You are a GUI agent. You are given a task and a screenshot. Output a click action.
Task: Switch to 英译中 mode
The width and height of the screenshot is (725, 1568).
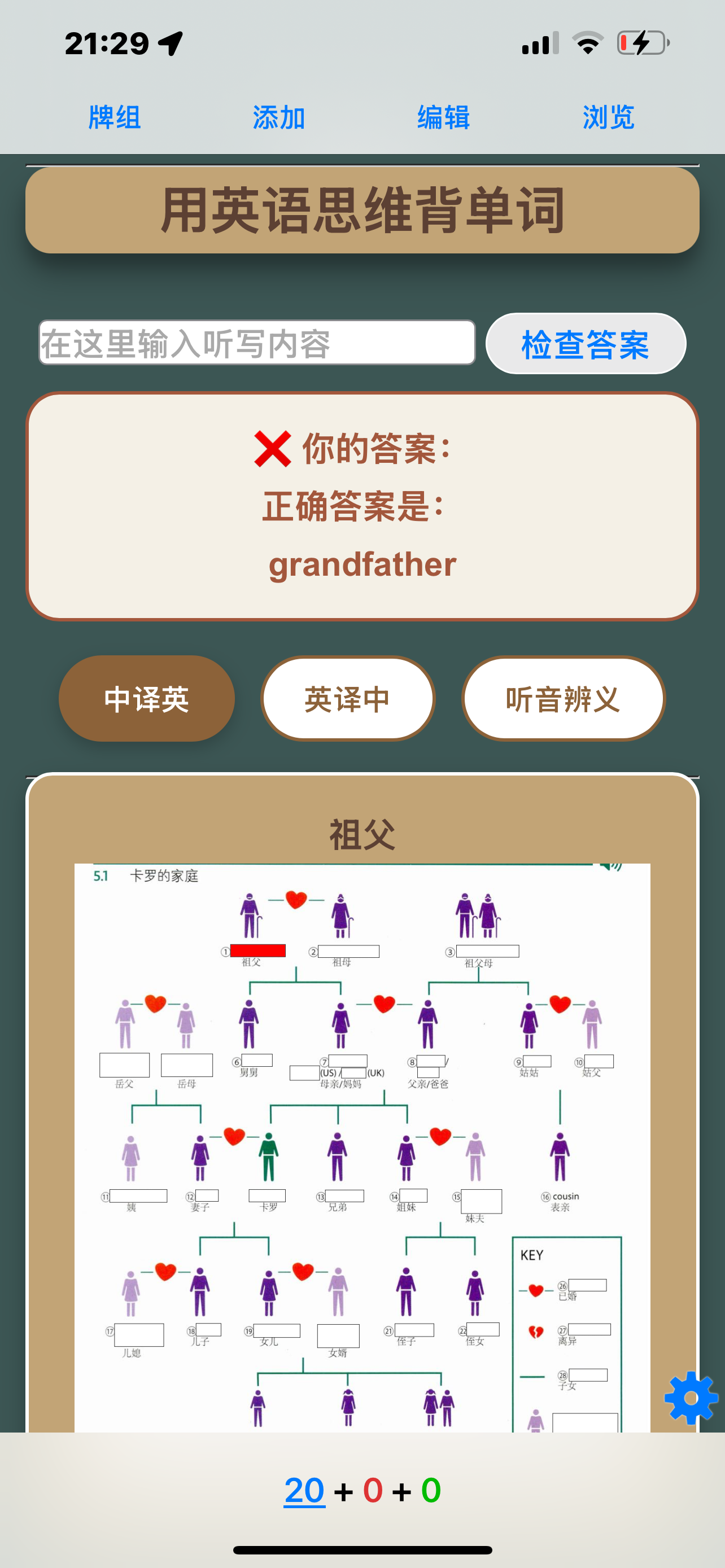[x=348, y=699]
